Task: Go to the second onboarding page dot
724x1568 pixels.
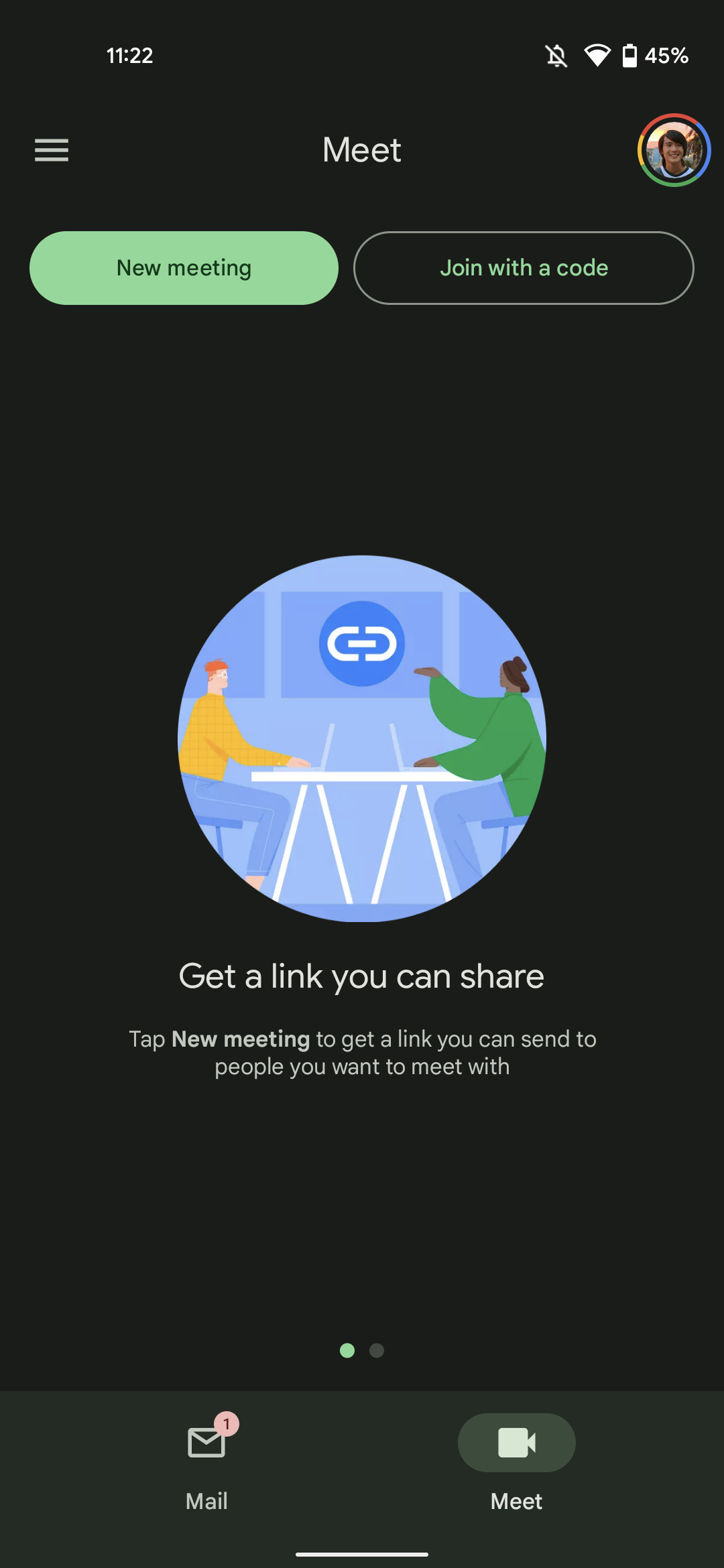Action: pyautogui.click(x=377, y=1350)
